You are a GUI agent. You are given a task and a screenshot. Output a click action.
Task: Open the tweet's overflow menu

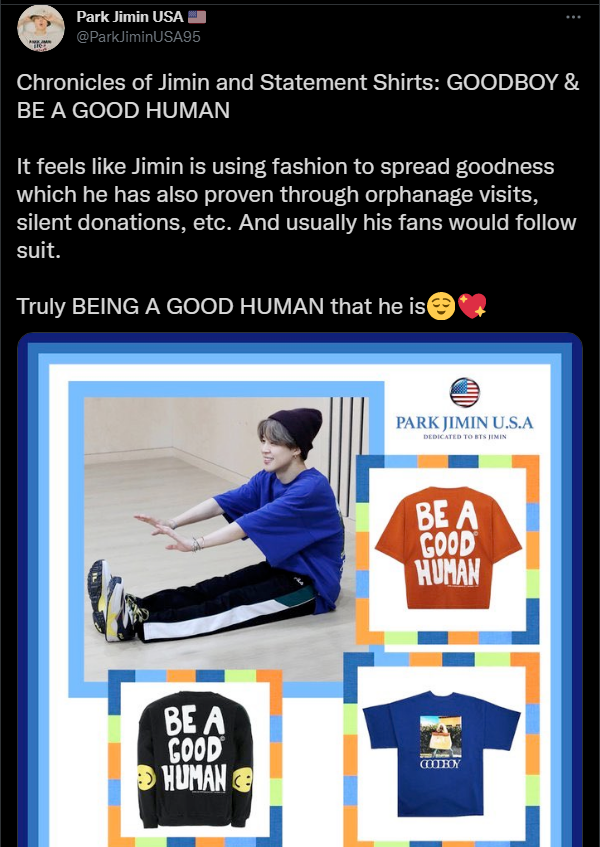573,17
